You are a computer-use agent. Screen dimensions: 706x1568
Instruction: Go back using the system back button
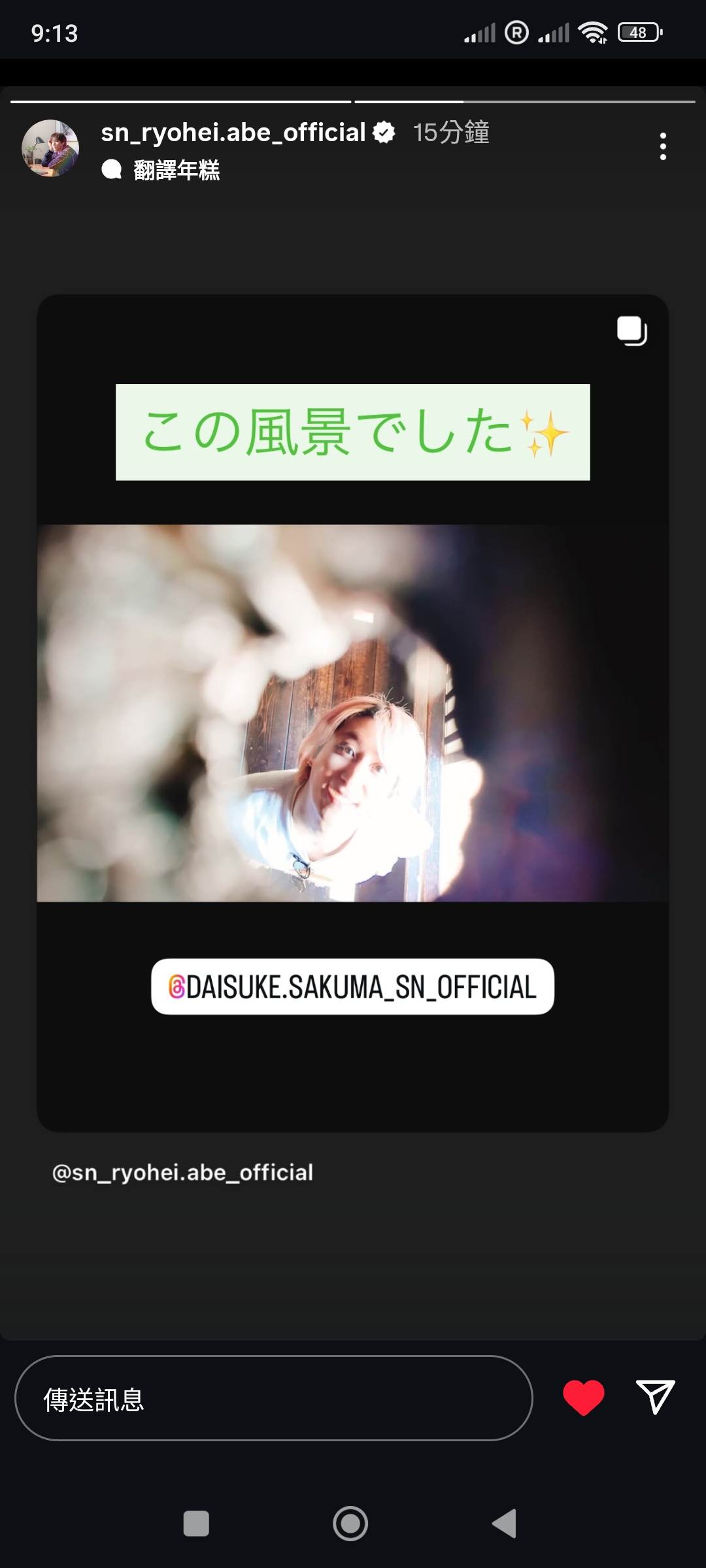(x=505, y=1524)
